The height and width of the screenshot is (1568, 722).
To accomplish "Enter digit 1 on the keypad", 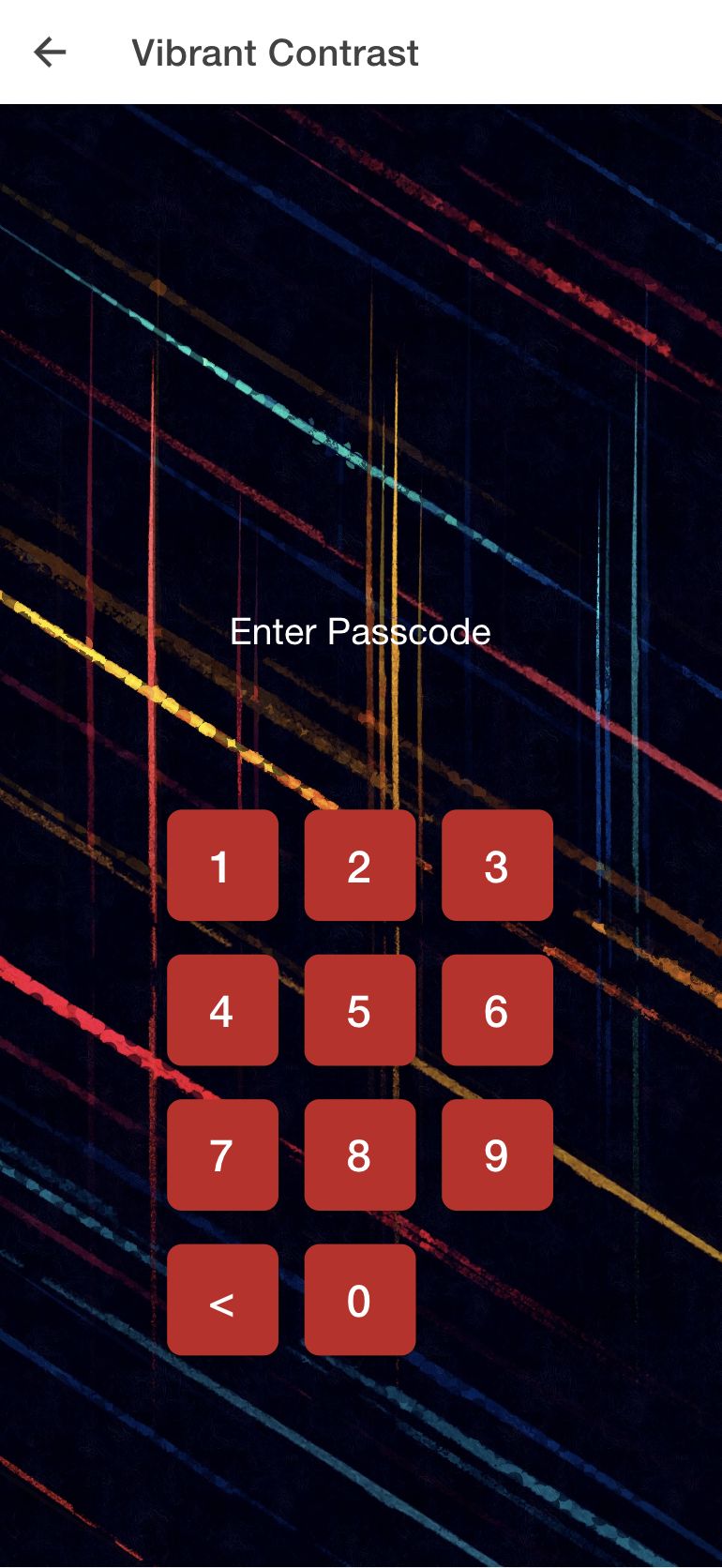I will tap(222, 866).
